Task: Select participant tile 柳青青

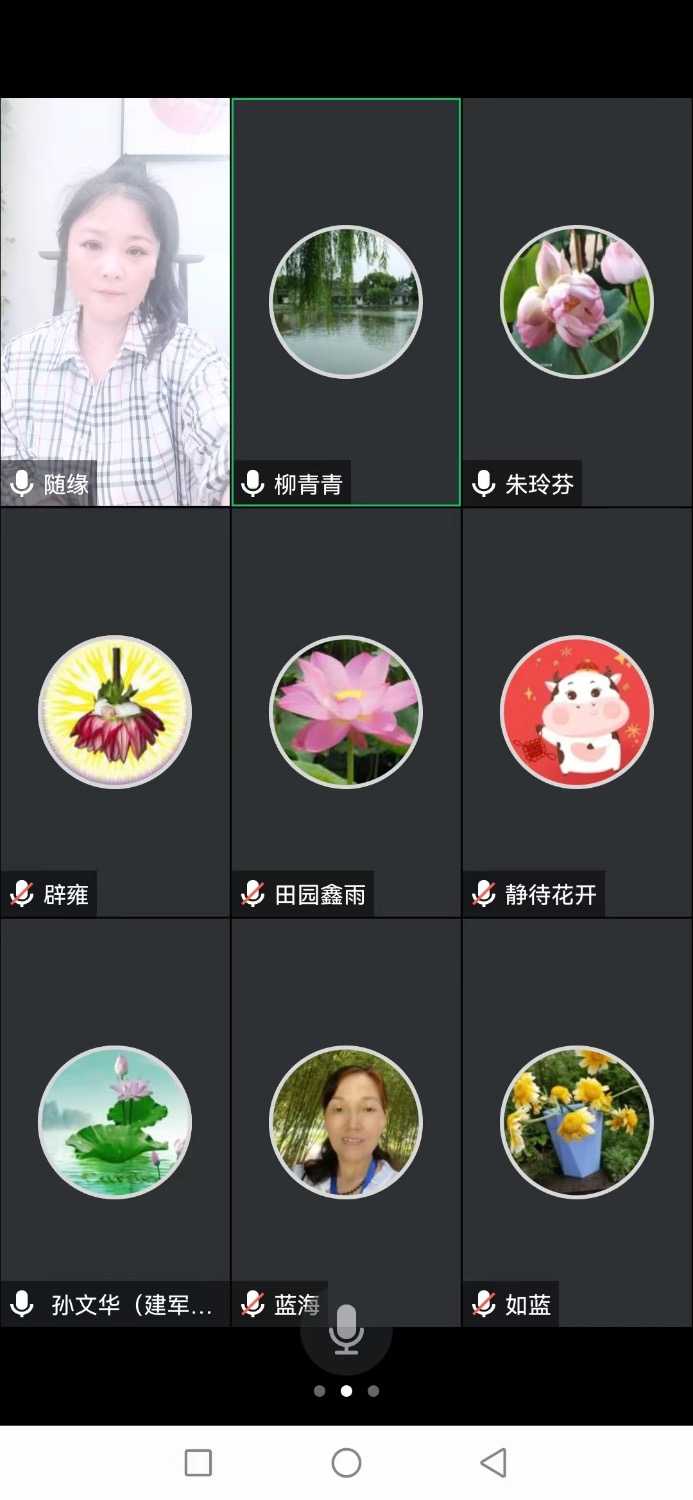Action: 346,302
